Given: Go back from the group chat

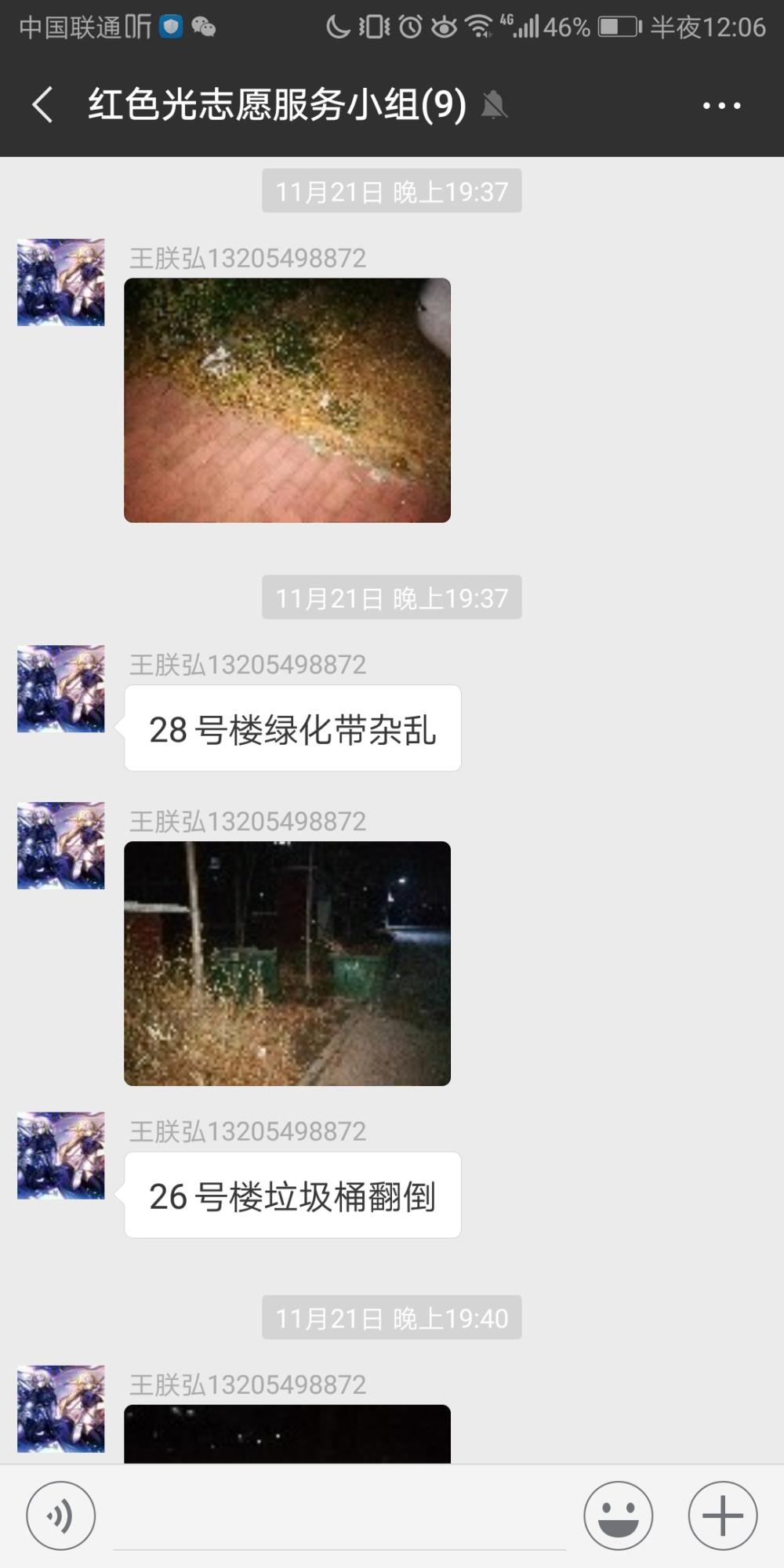Looking at the screenshot, I should 43,105.
